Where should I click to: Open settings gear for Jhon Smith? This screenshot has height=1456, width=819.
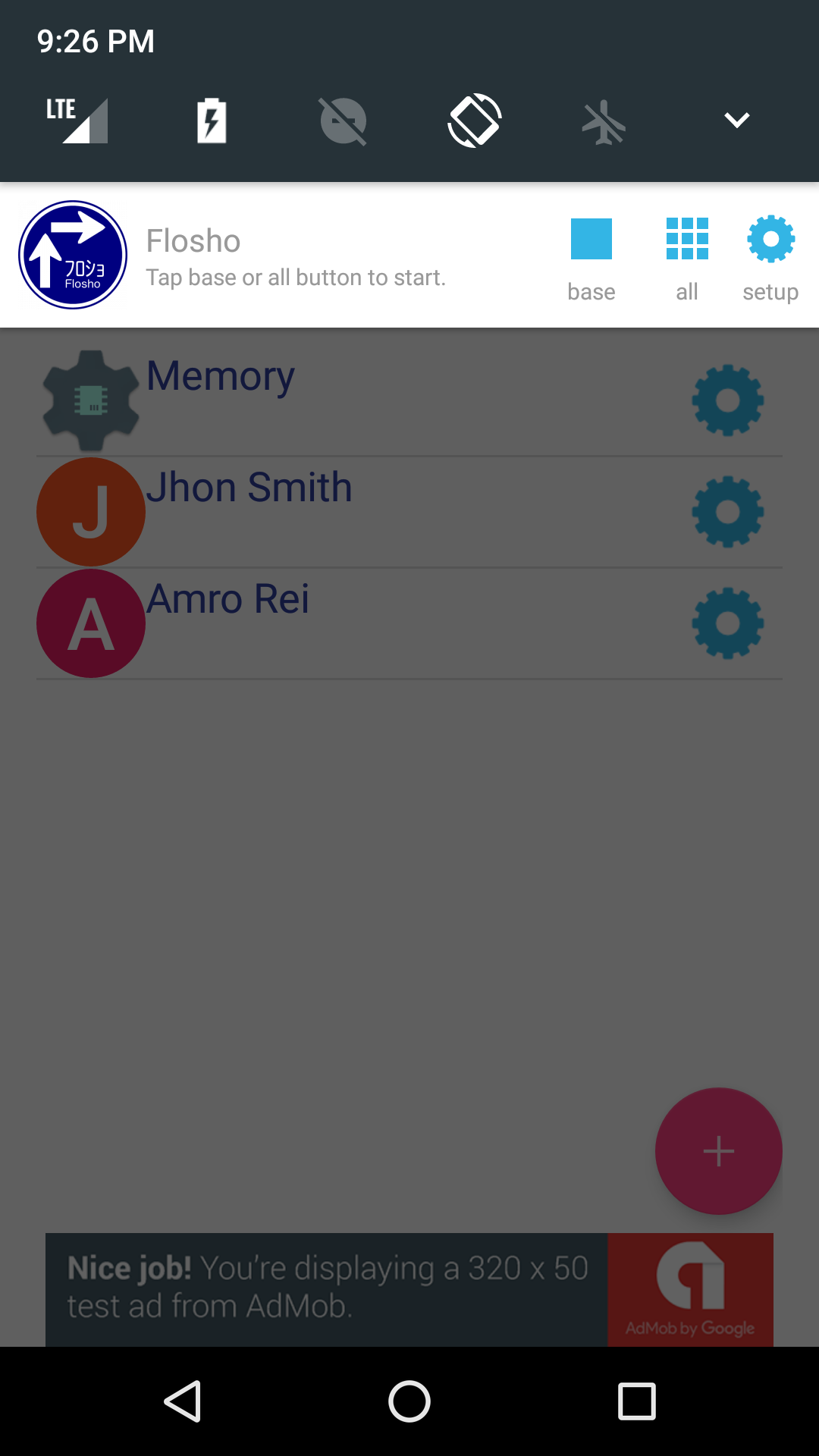[727, 513]
